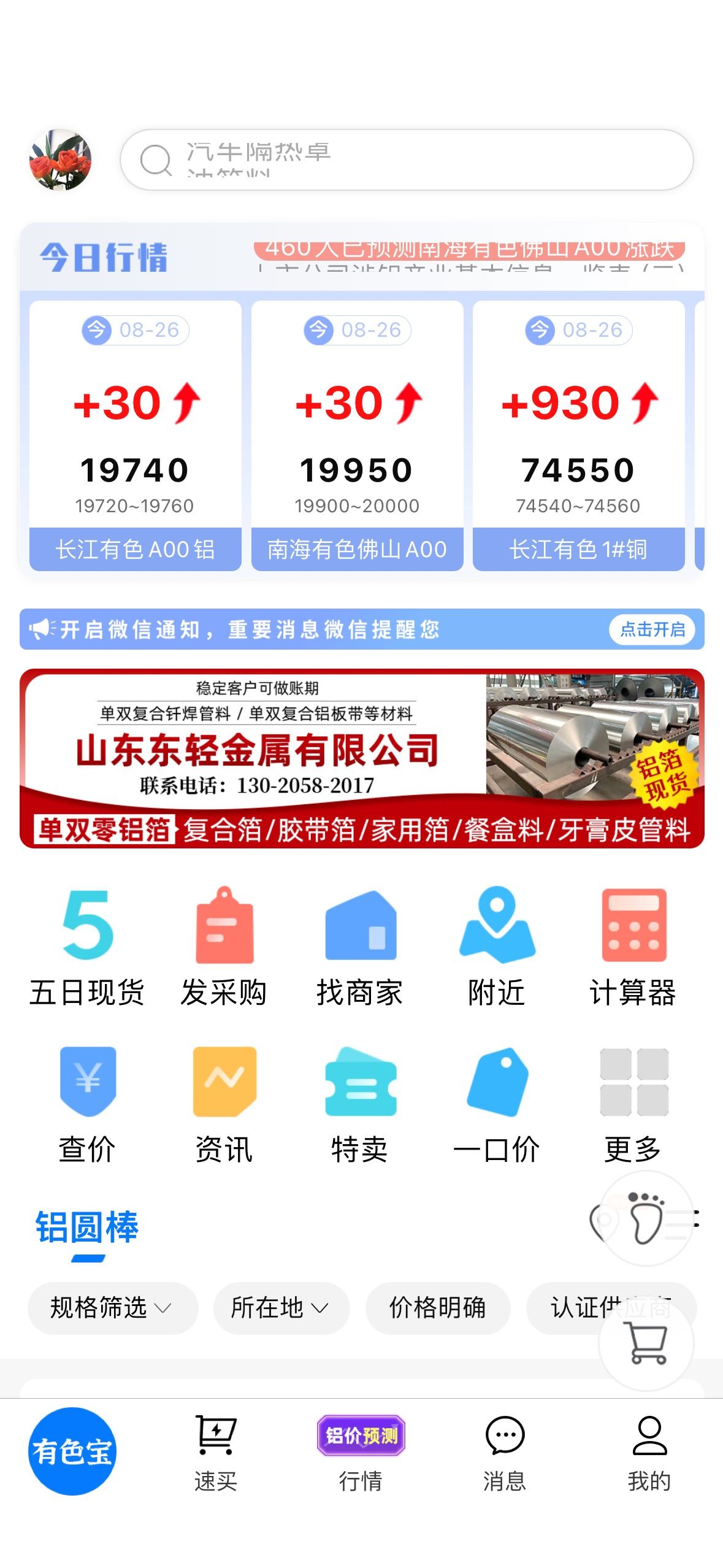The image size is (723, 1568).
Task: Open 特卖
Action: [360, 1105]
